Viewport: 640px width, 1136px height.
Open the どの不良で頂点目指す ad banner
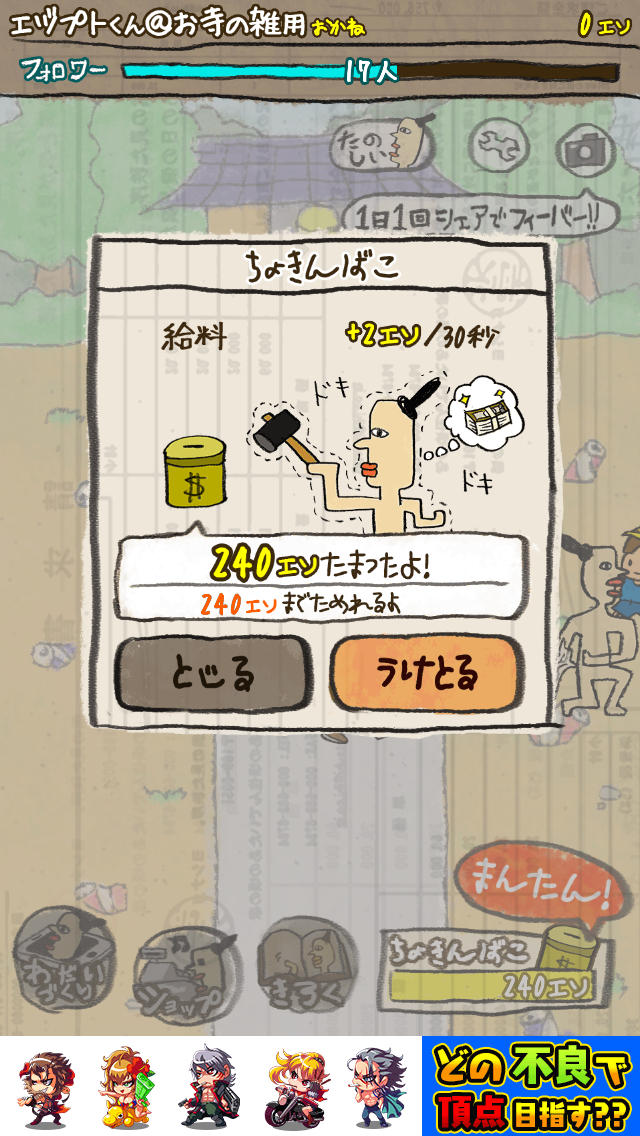[530, 1086]
